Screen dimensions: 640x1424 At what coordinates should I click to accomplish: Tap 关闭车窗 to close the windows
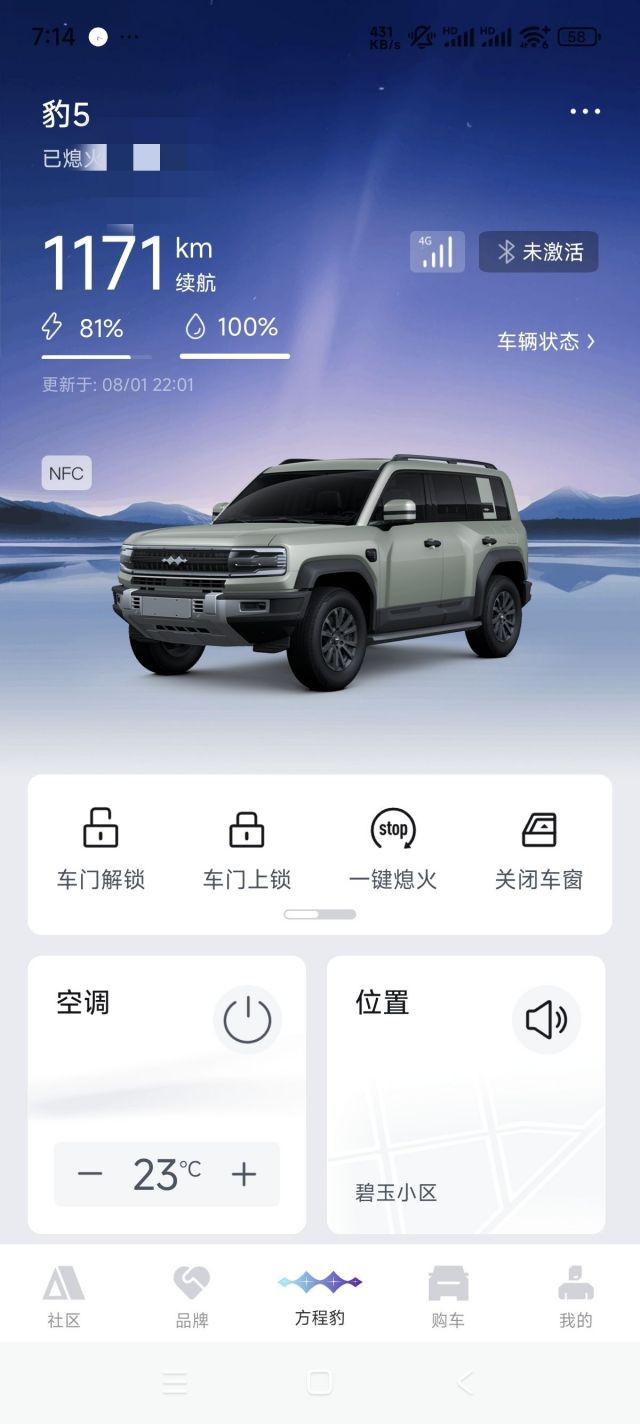[x=539, y=849]
